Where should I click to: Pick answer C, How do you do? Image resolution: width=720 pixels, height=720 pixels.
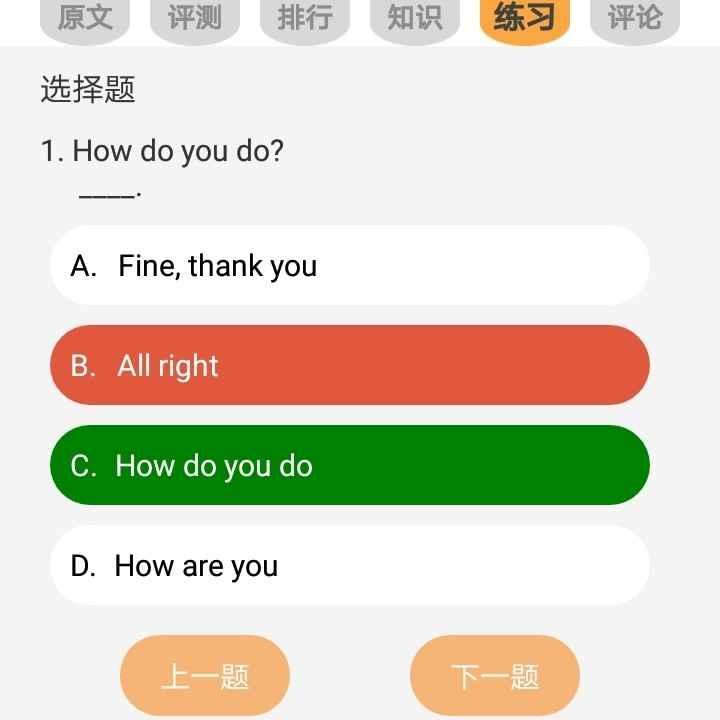tap(350, 465)
